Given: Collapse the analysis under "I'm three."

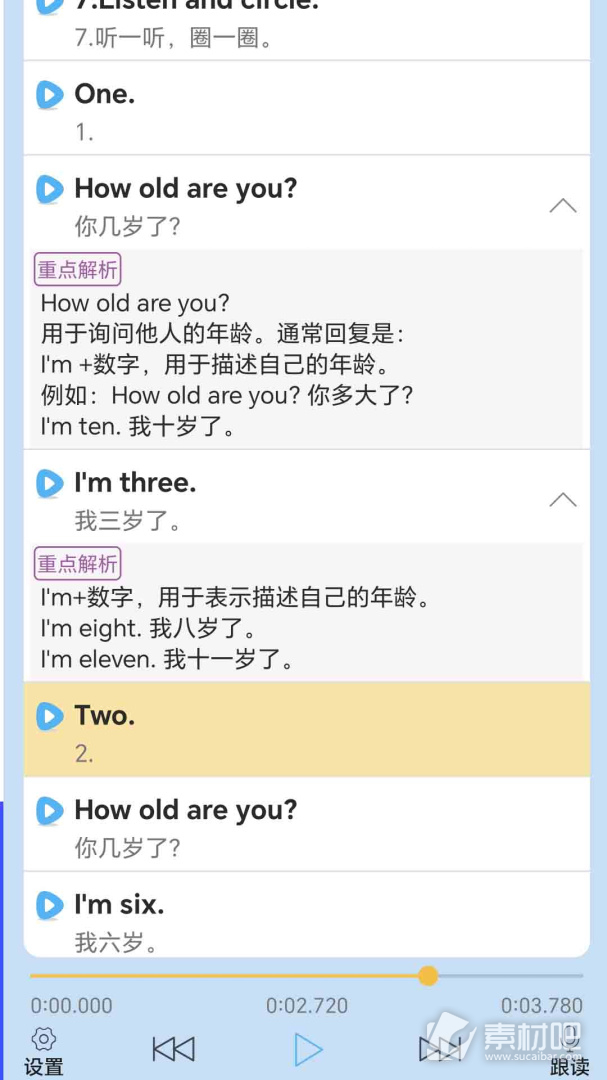Looking at the screenshot, I should pos(563,499).
